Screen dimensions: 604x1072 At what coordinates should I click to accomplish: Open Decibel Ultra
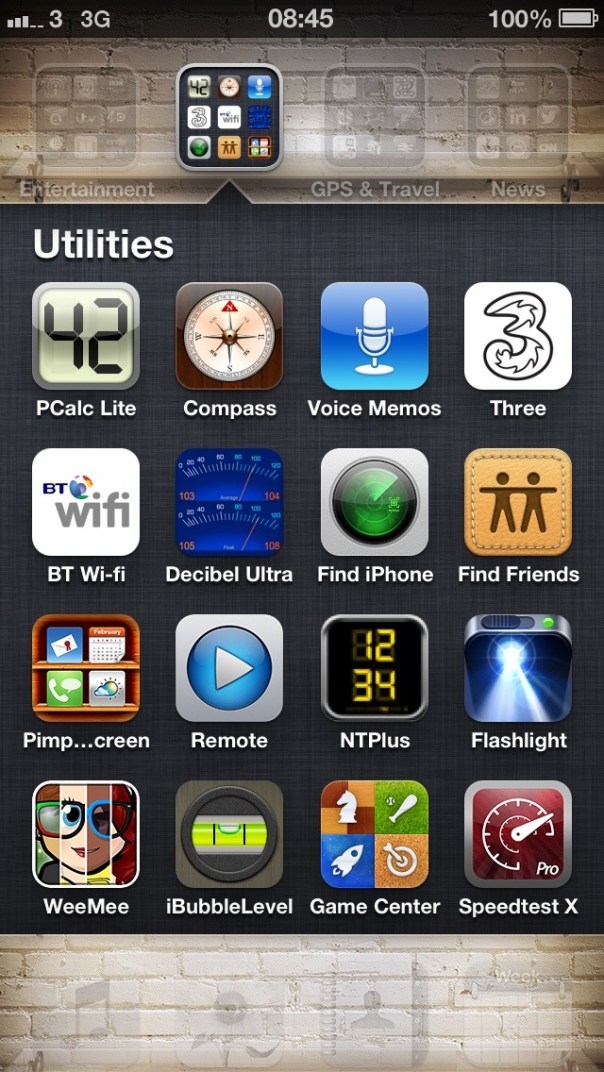(229, 502)
